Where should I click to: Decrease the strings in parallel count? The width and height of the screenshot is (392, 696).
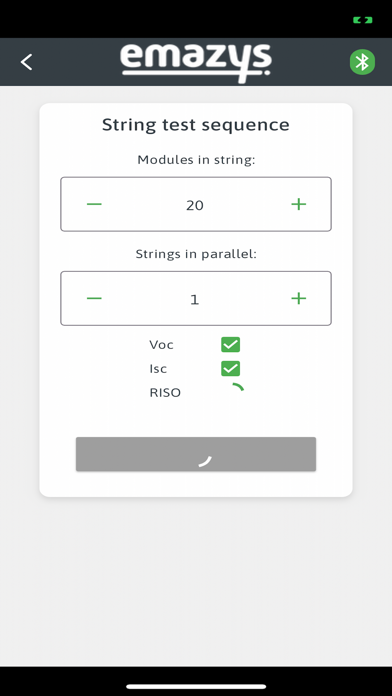point(94,298)
